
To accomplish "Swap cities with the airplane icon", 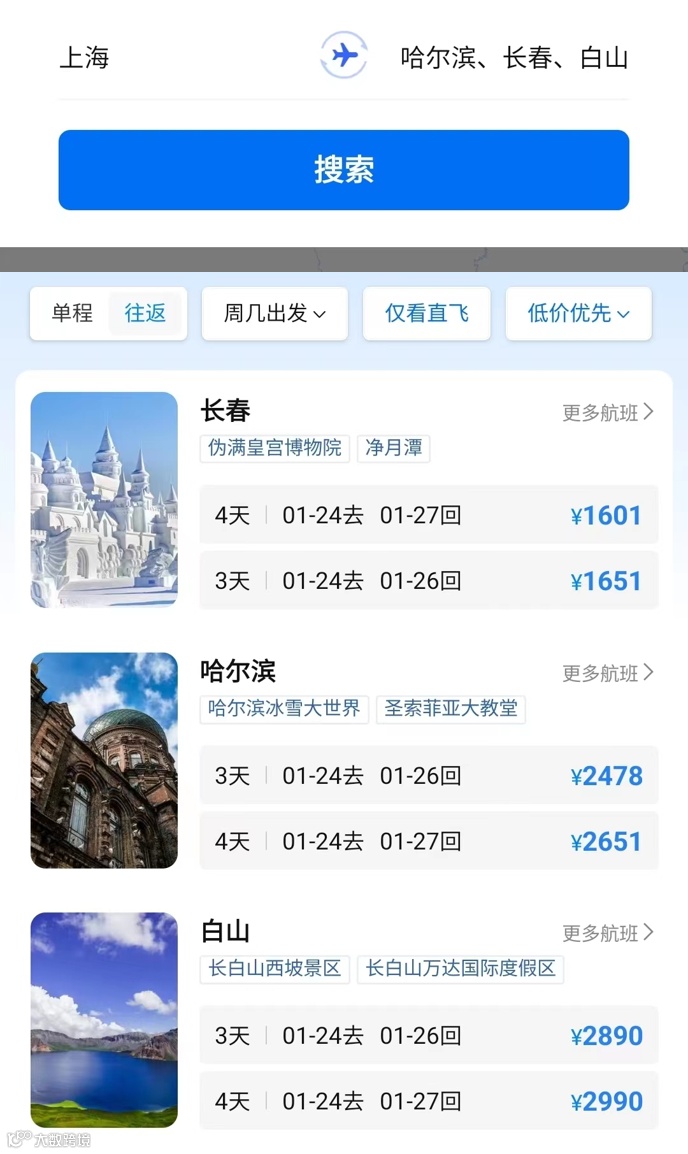I will click(344, 56).
